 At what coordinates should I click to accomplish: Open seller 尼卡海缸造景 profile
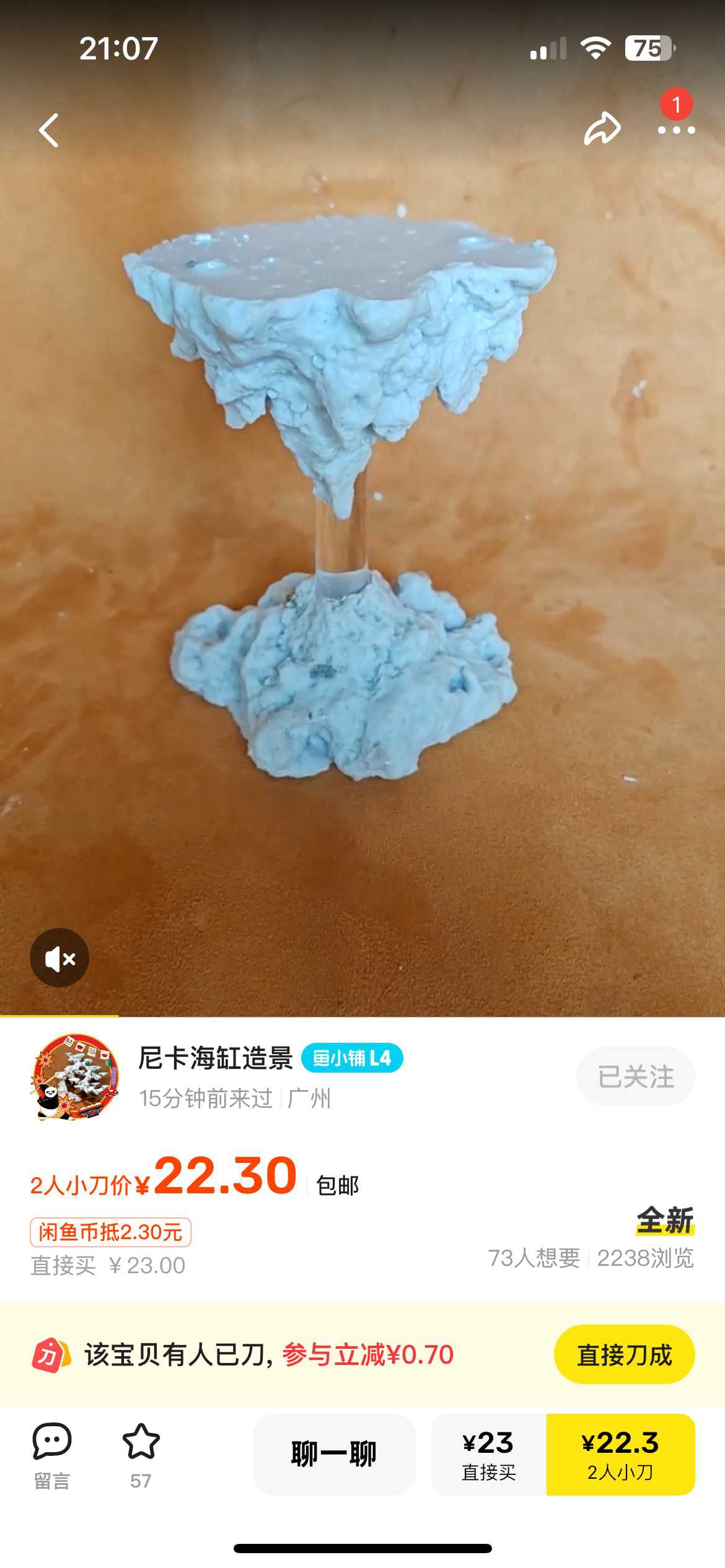click(x=76, y=1077)
